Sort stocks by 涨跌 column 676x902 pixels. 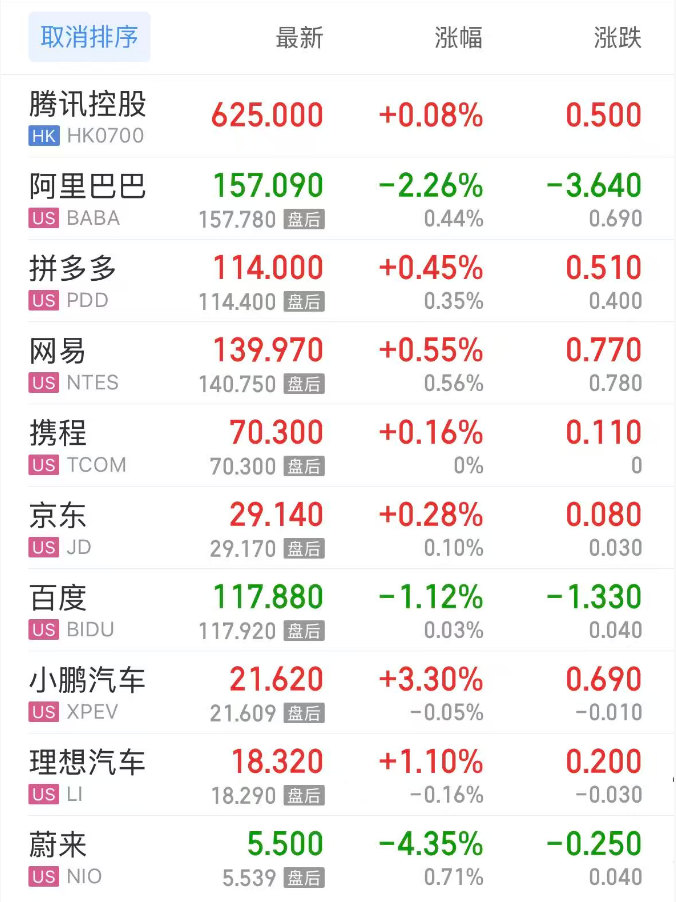[x=617, y=38]
